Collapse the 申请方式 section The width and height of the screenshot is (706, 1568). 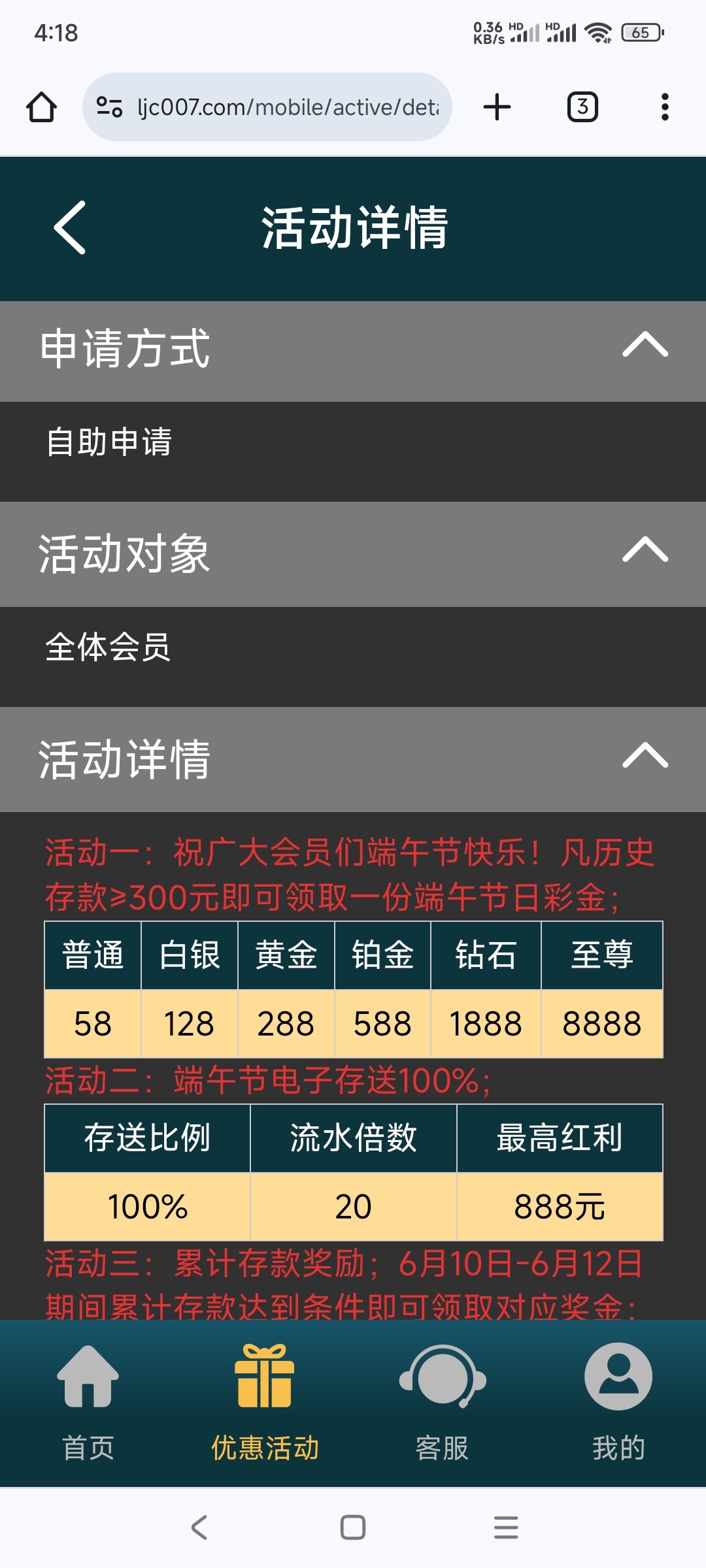click(645, 345)
